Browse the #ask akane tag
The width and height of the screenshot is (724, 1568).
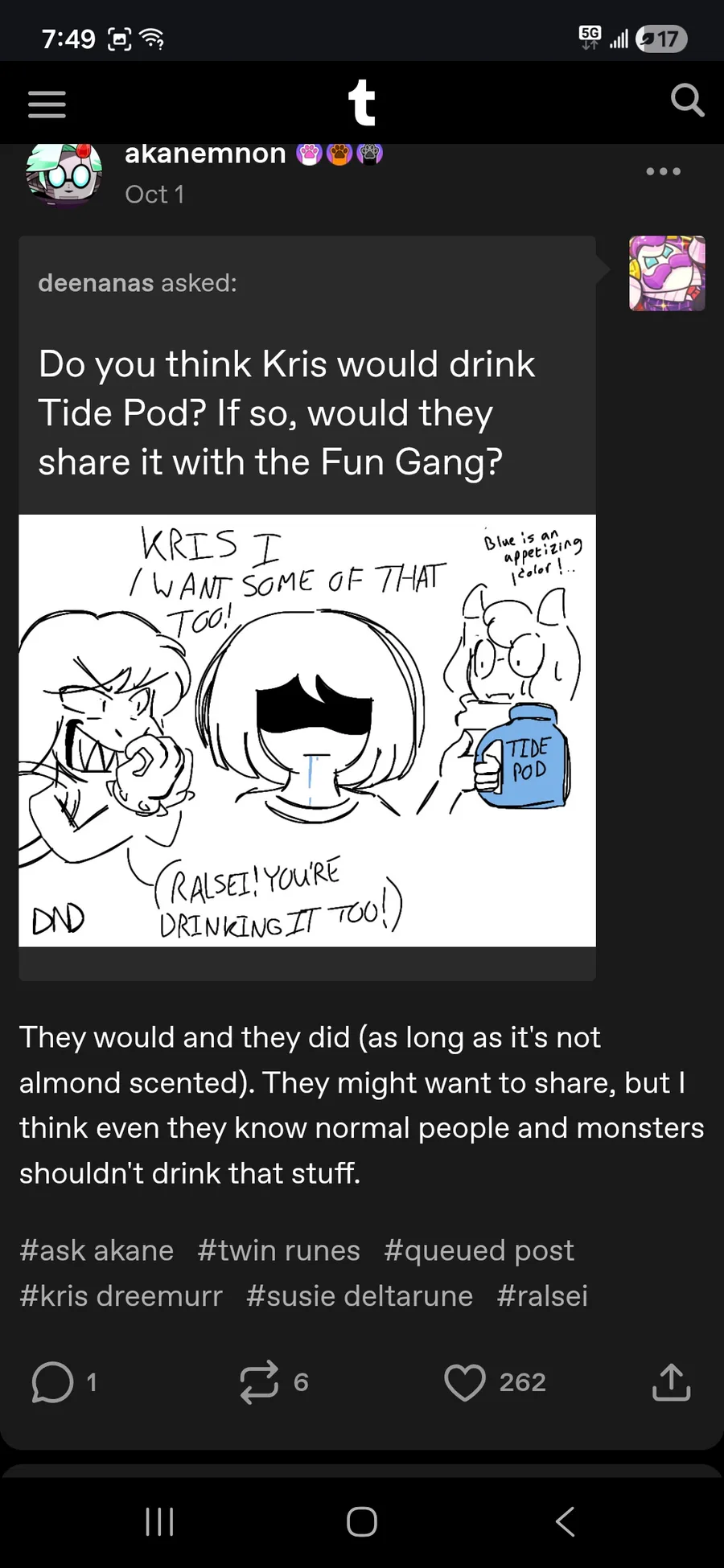pos(97,1250)
